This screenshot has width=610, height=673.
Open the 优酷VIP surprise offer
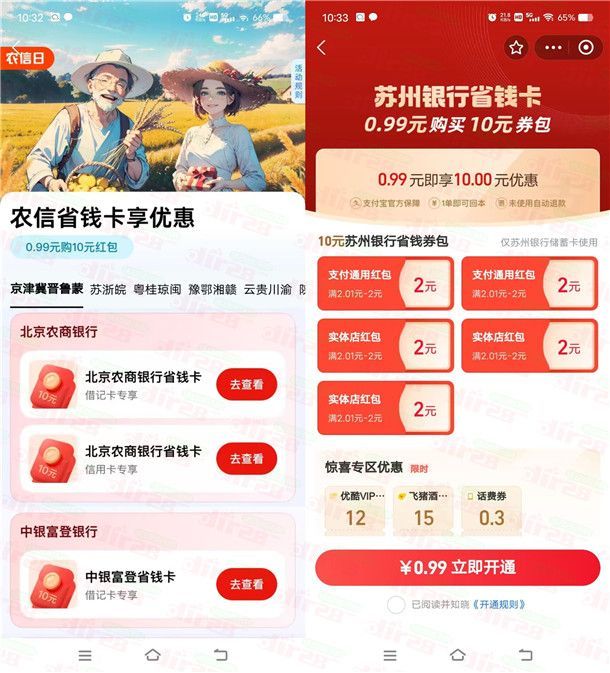pos(355,509)
